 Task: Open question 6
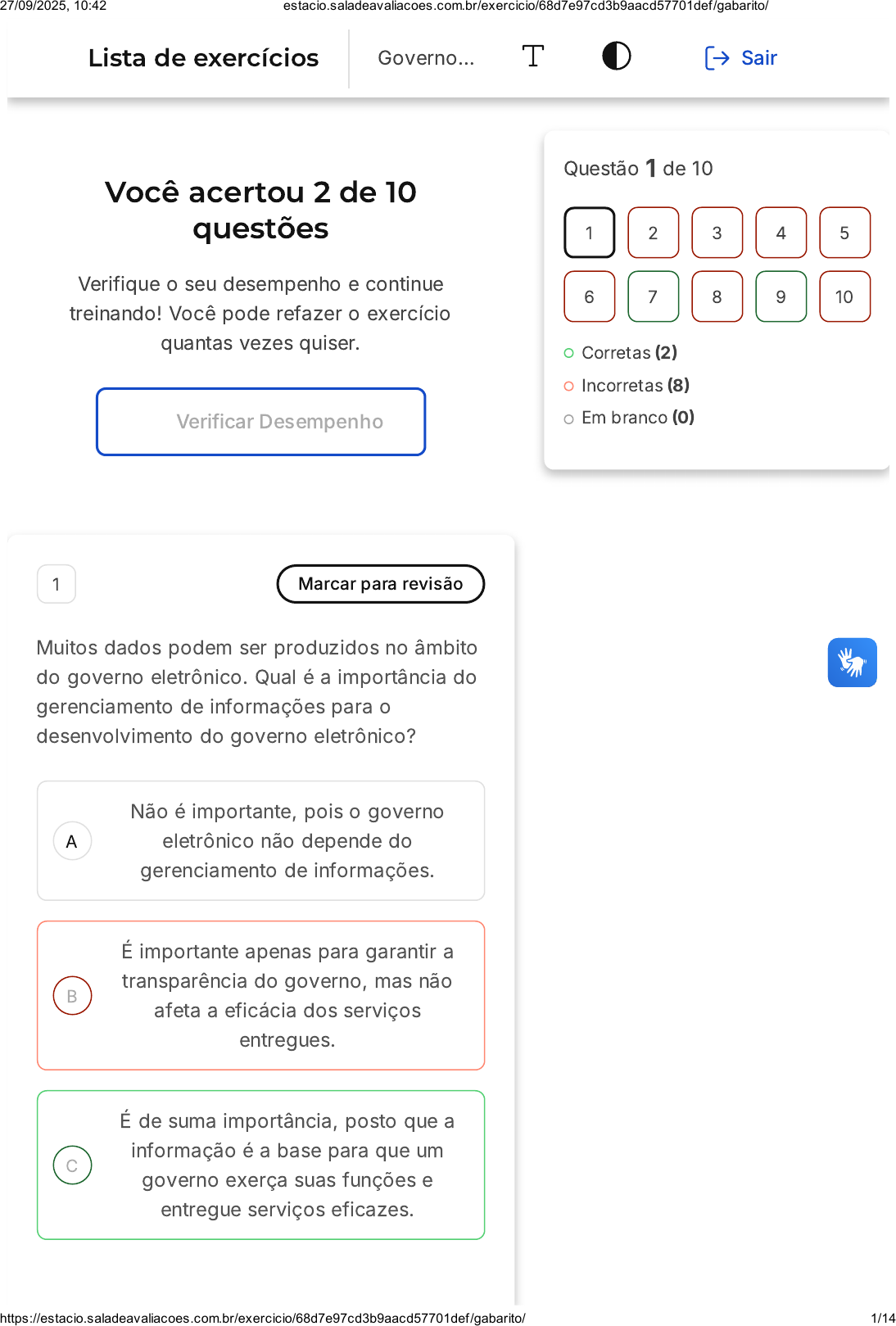[x=589, y=296]
